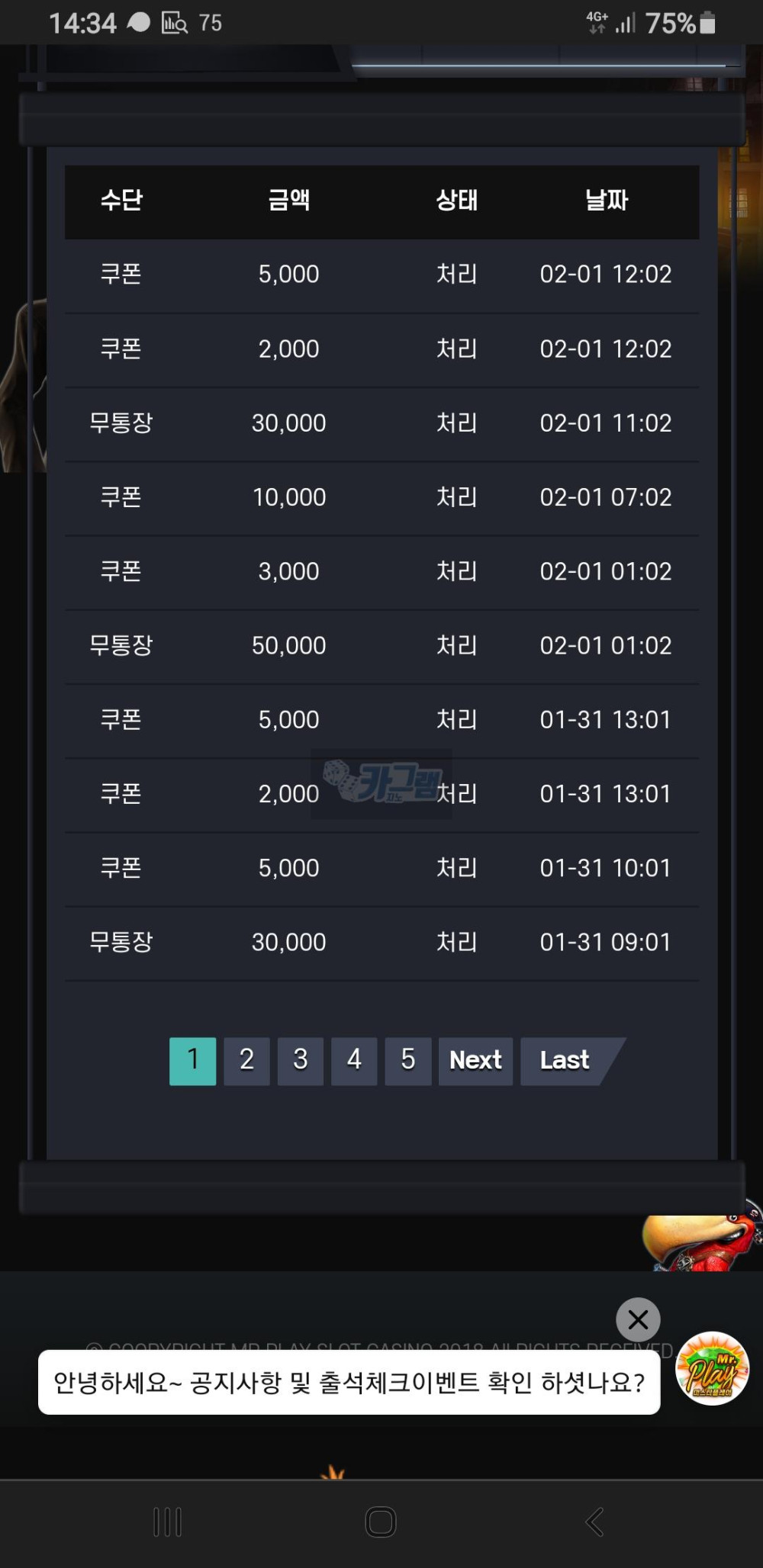Go back with the system back button
The image size is (763, 1568).
point(594,1522)
